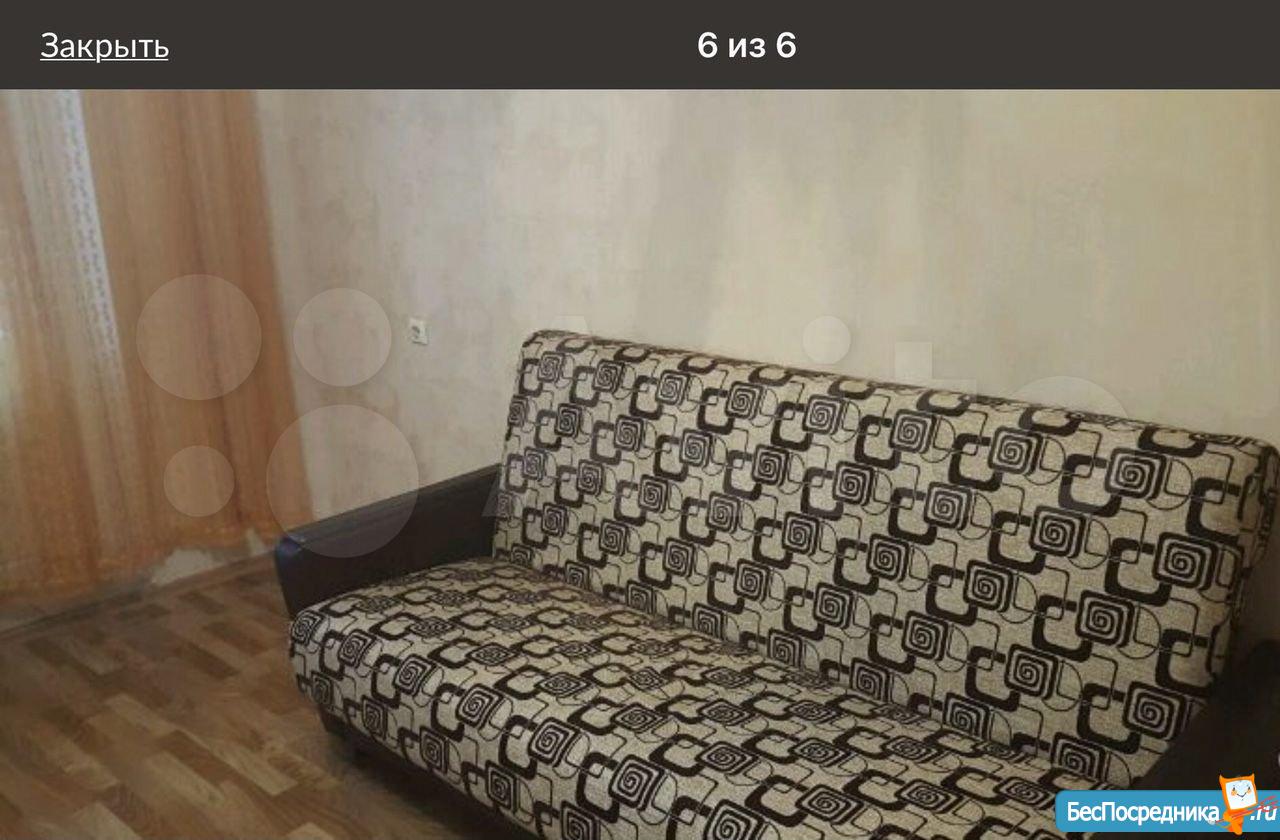This screenshot has height=840, width=1280.
Task: Close the photo viewer via Закрыть
Action: coord(104,46)
